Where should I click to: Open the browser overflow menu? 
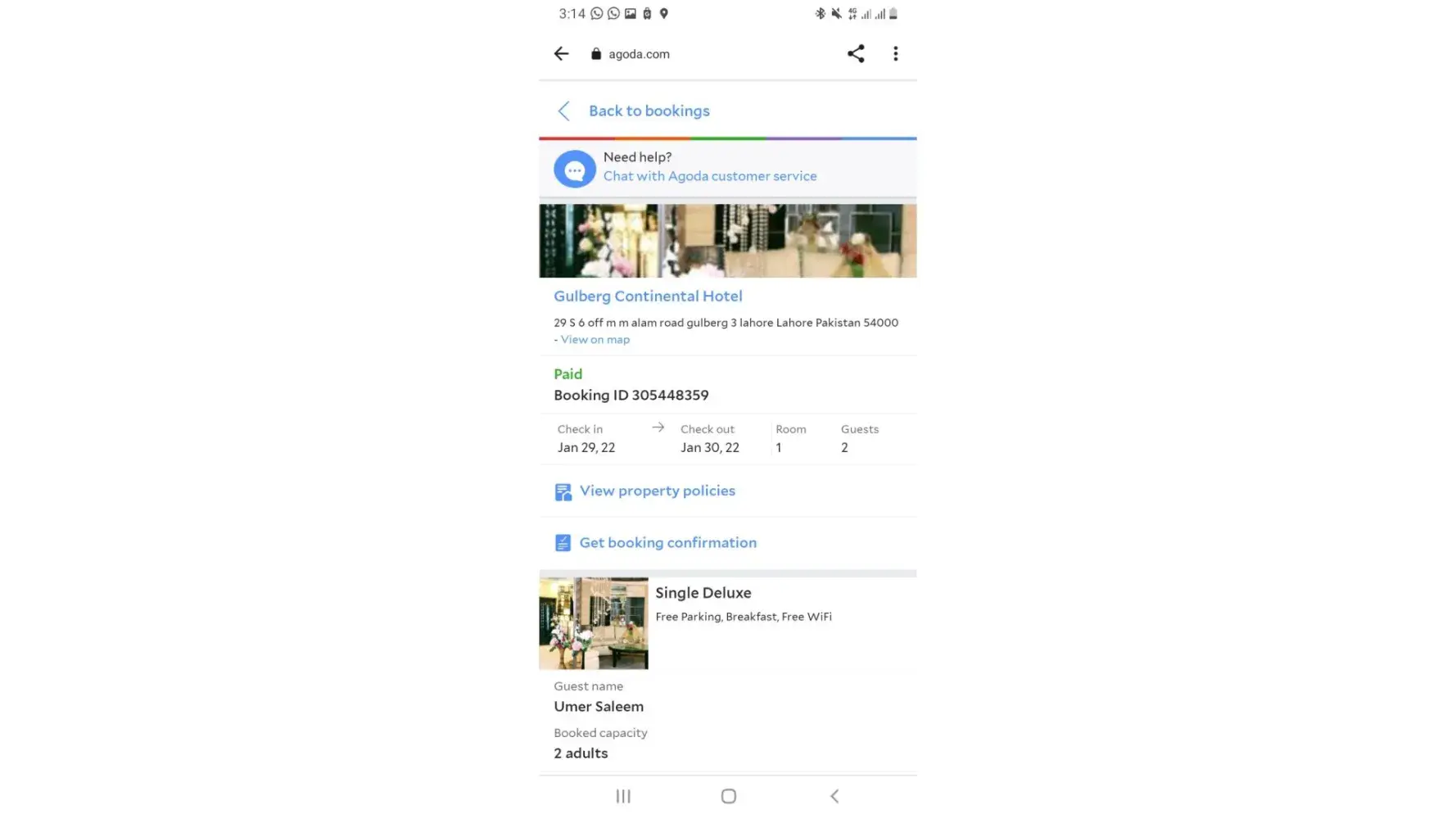tap(895, 54)
